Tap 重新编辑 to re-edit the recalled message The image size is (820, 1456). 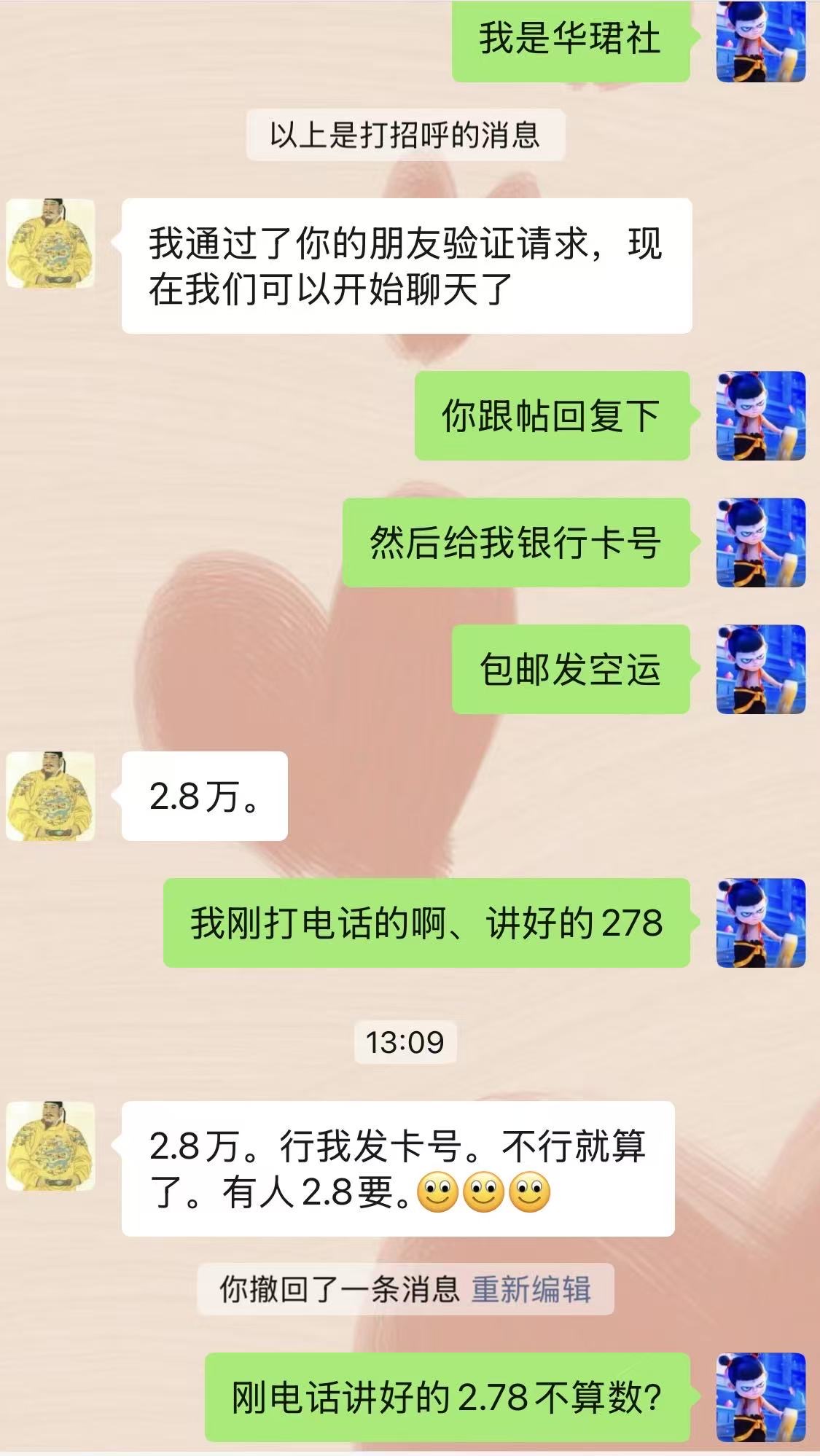[x=531, y=1289]
